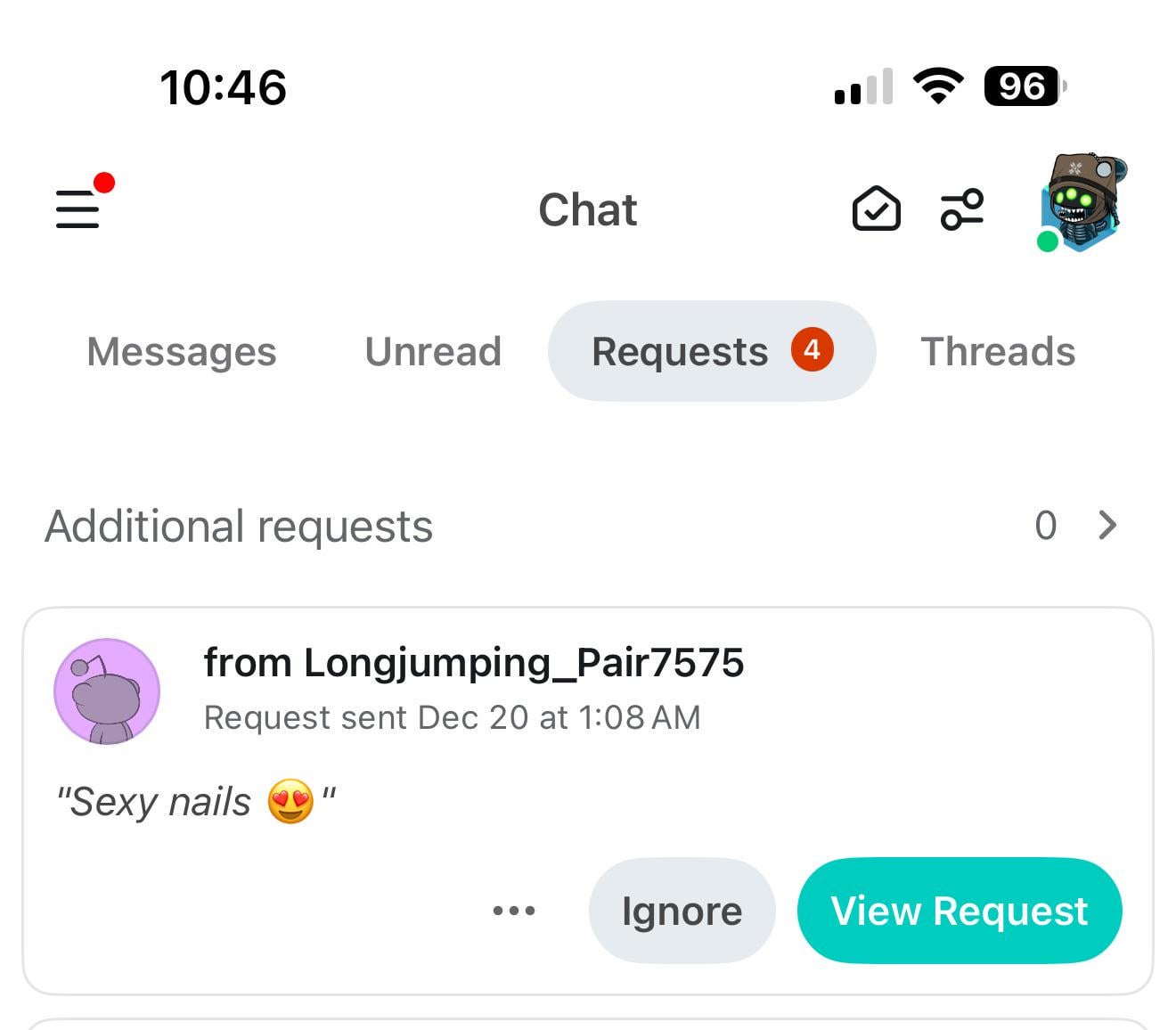Open your profile avatar

pyautogui.click(x=1082, y=203)
